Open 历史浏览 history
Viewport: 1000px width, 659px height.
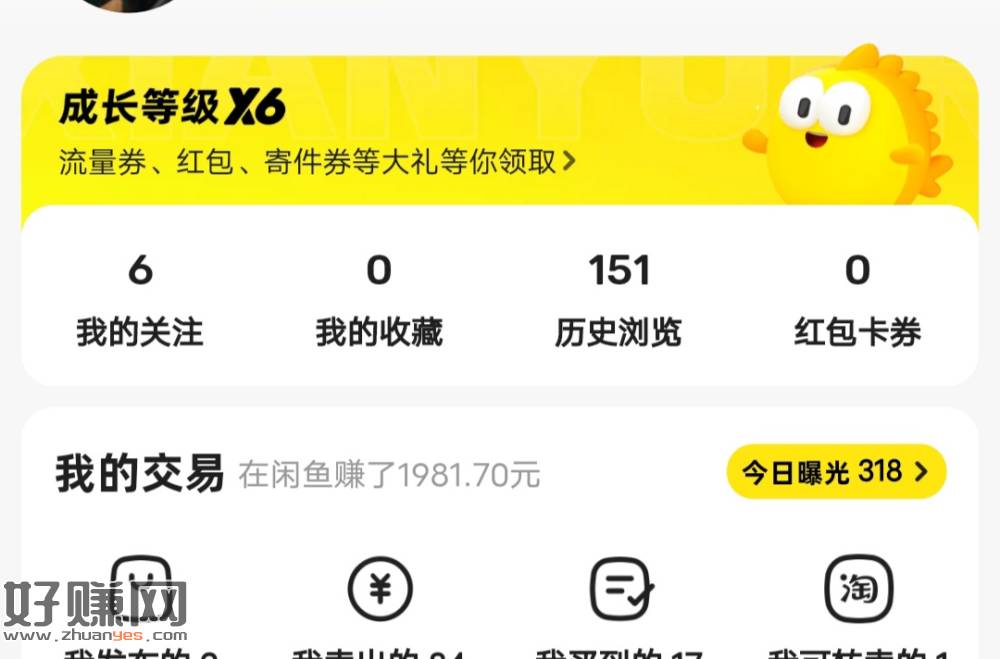[x=619, y=299]
